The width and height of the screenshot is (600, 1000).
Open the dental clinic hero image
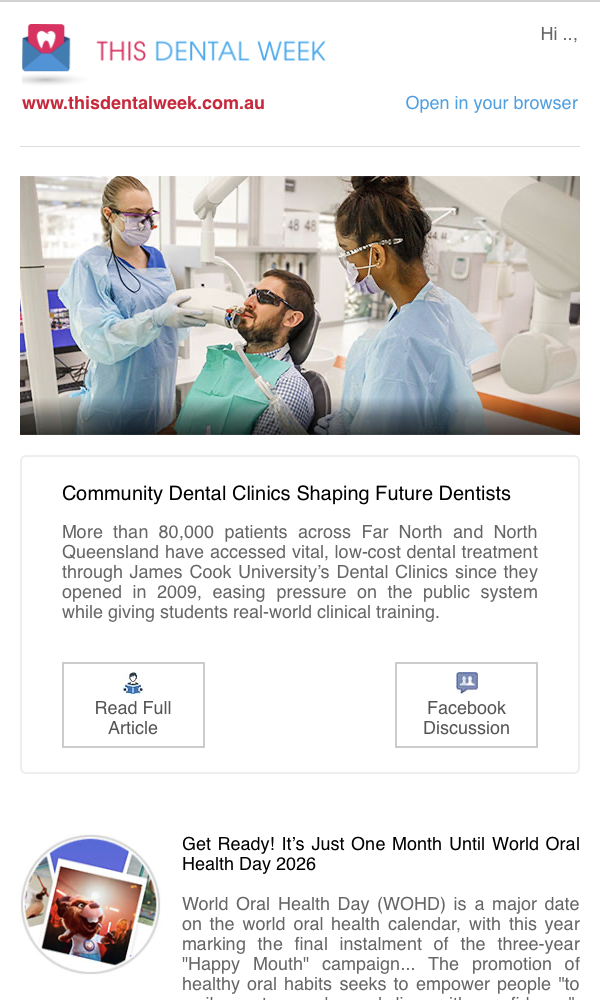(x=300, y=305)
